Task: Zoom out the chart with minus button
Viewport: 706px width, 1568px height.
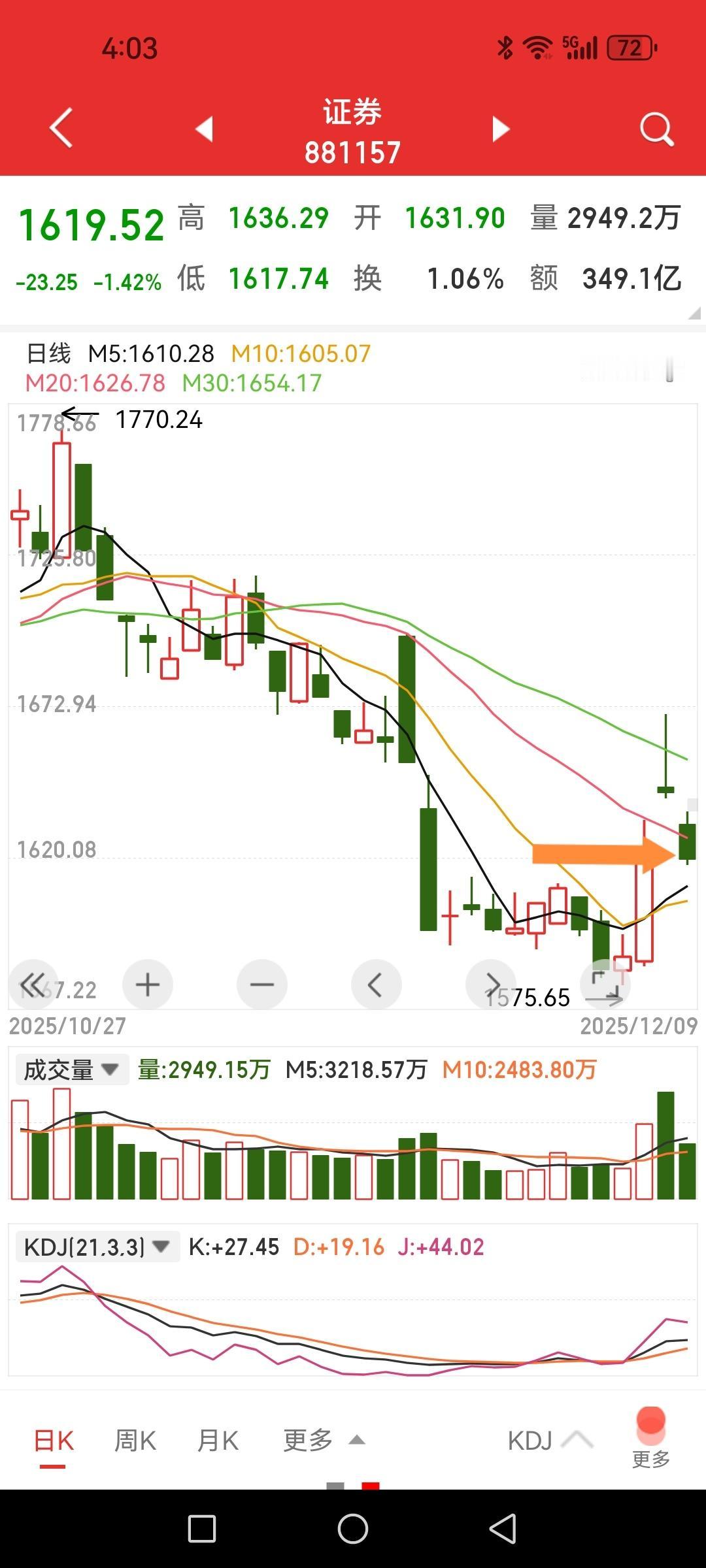Action: pos(262,985)
